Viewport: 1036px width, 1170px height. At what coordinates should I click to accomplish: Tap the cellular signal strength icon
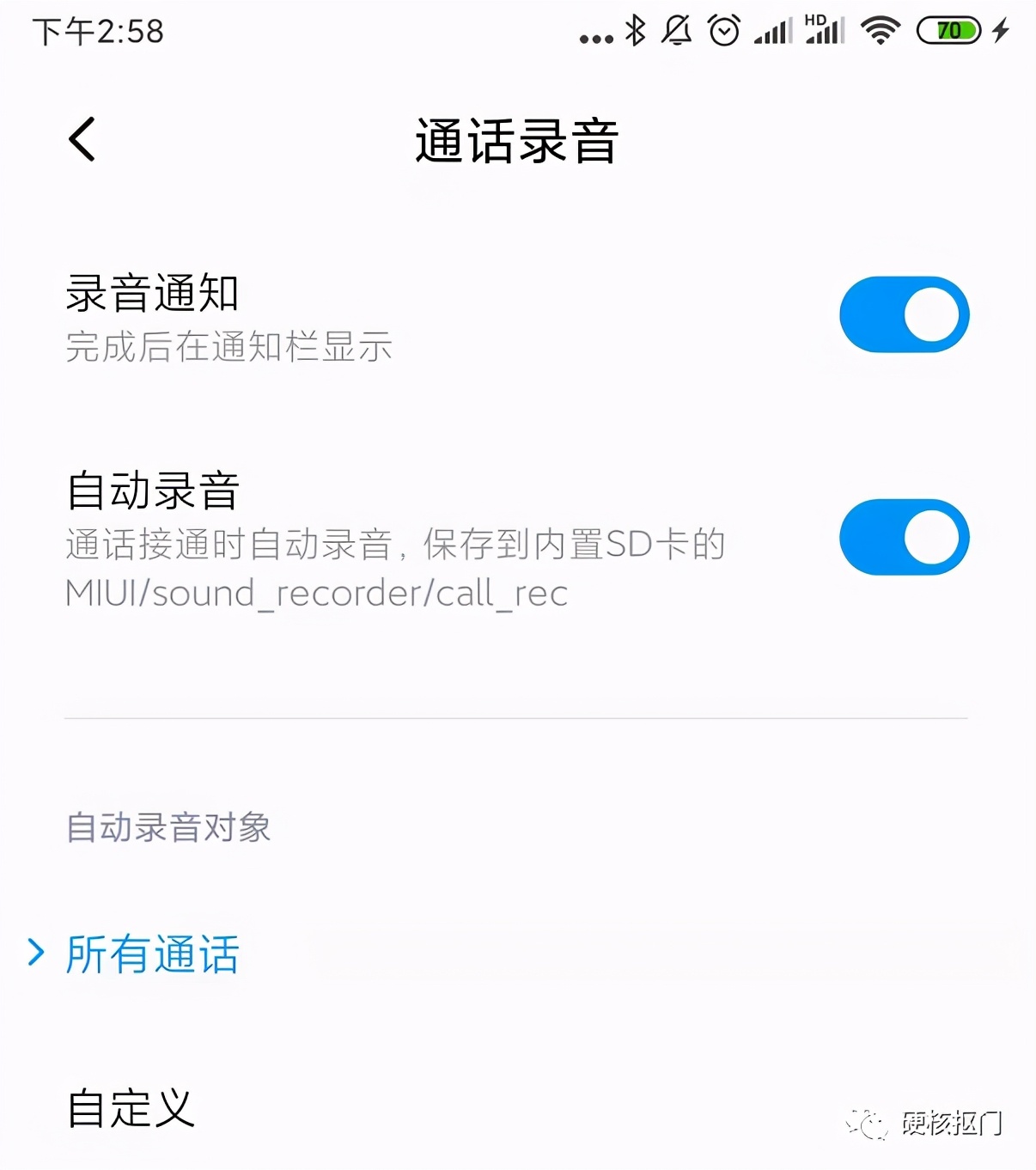pyautogui.click(x=771, y=32)
